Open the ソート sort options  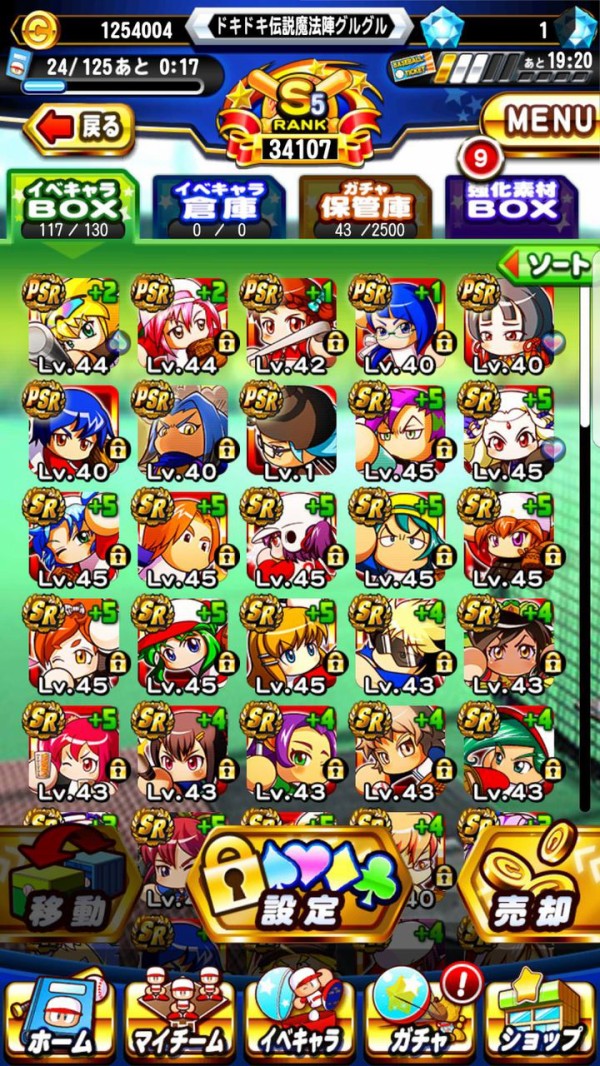click(549, 265)
